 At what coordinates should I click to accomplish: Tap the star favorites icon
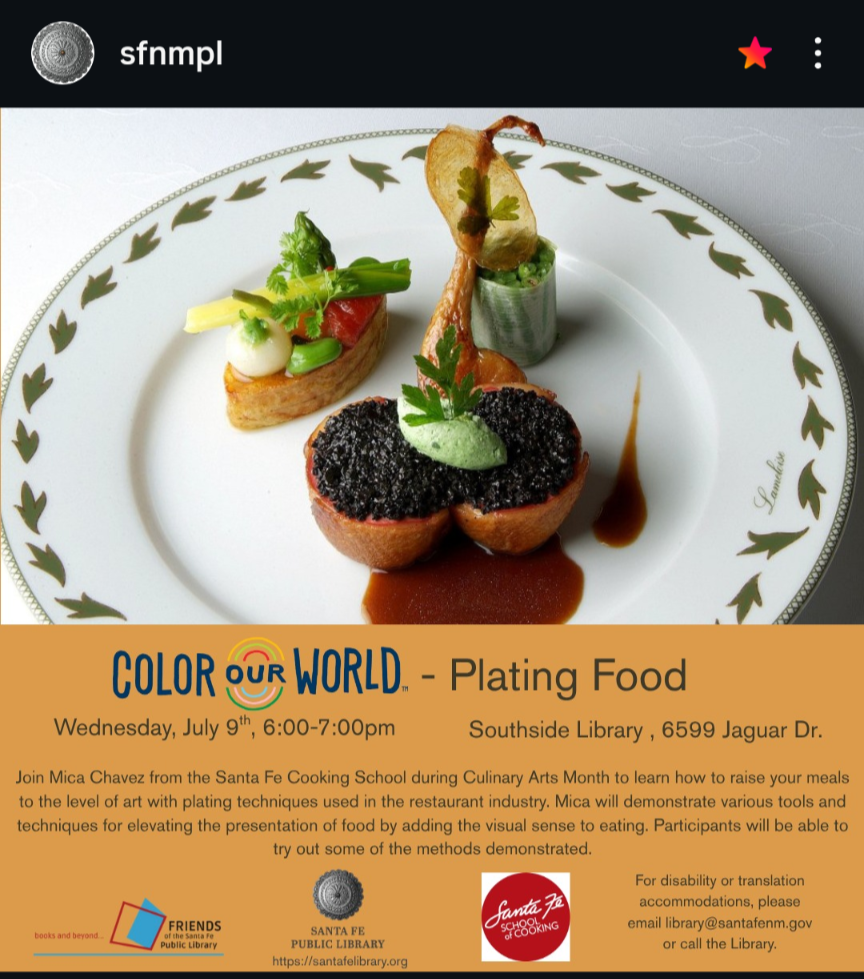point(755,53)
